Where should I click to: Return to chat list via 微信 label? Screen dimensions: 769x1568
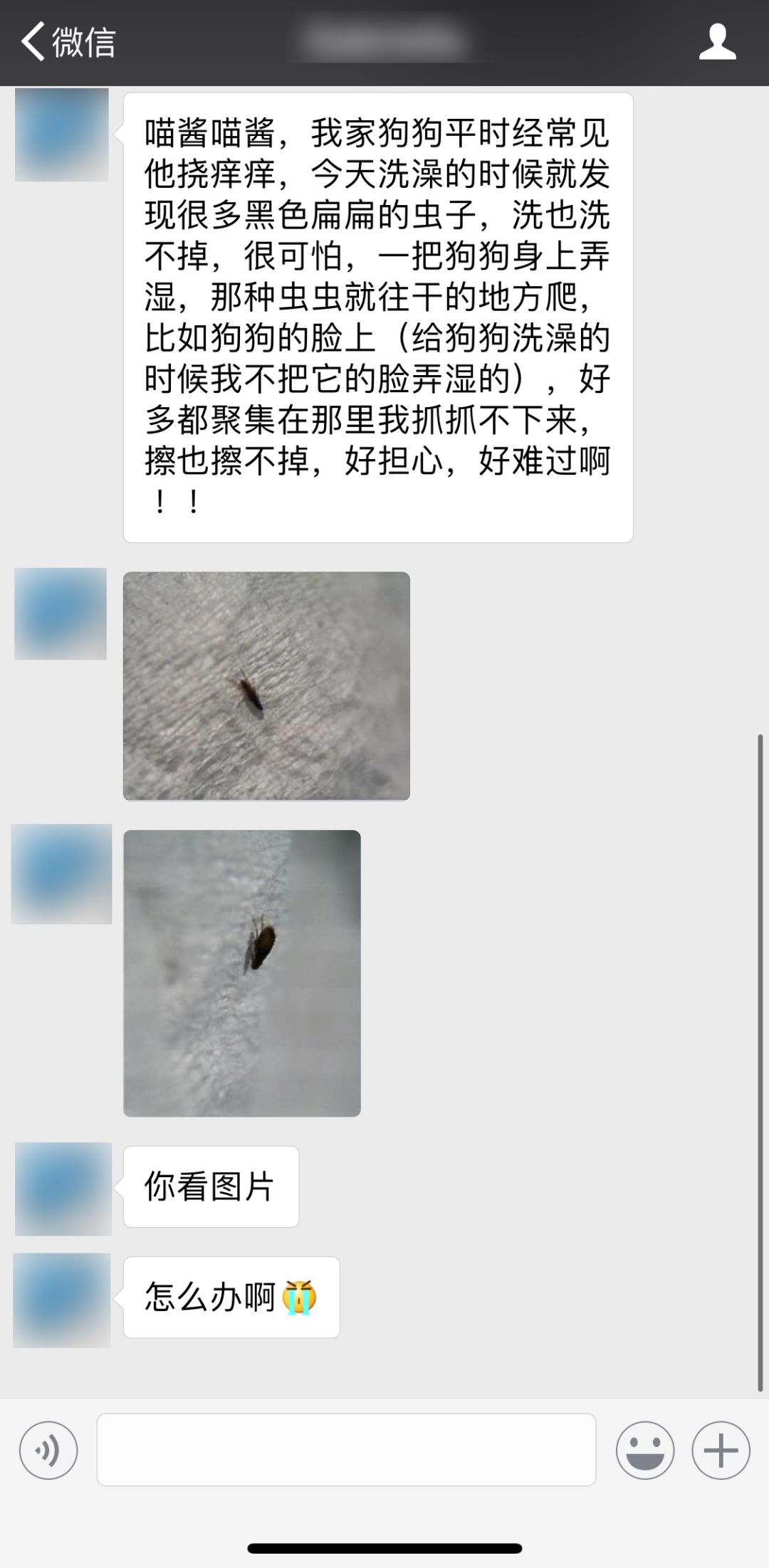(82, 42)
